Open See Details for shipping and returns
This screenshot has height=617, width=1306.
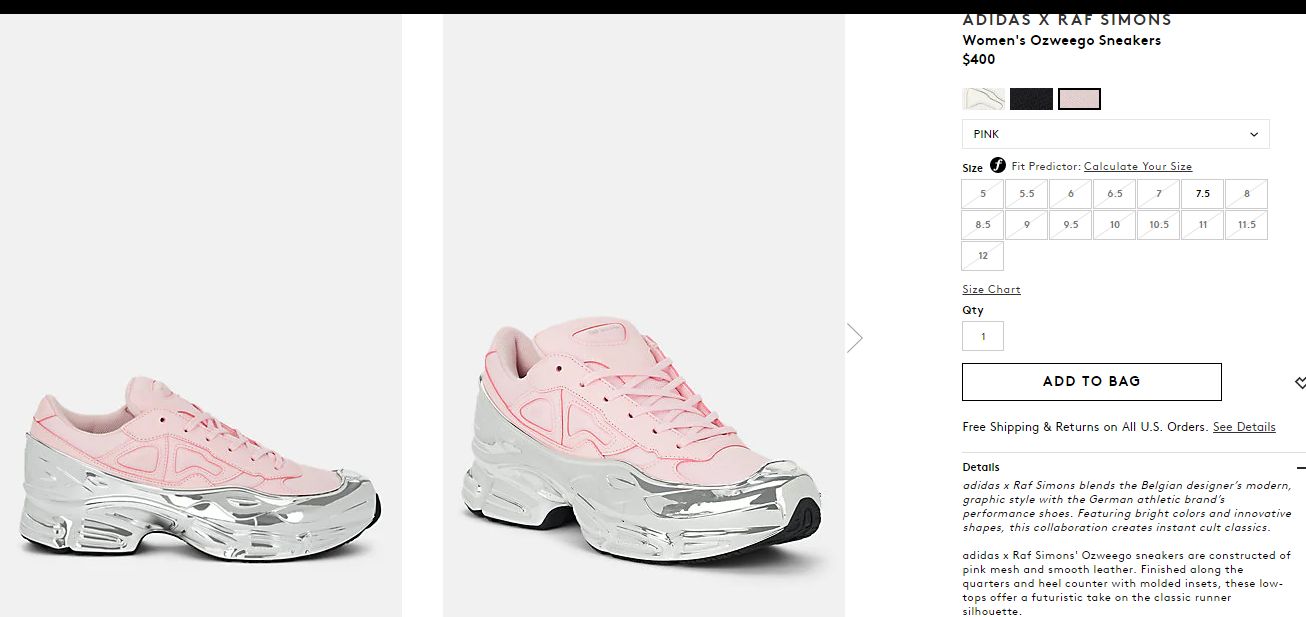click(x=1243, y=427)
